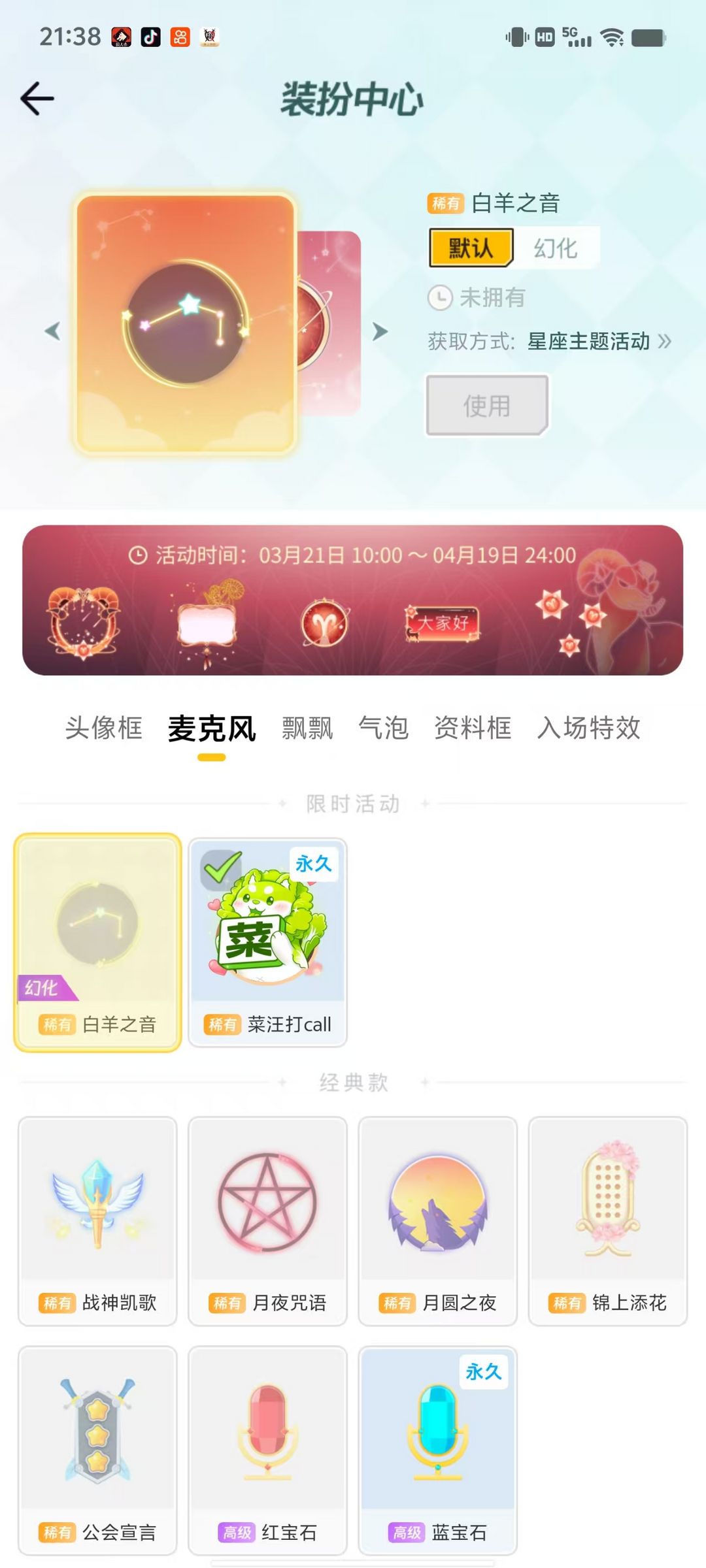The image size is (706, 1568).
Task: Toggle the green checkmark on 菜汪打call
Action: click(222, 869)
